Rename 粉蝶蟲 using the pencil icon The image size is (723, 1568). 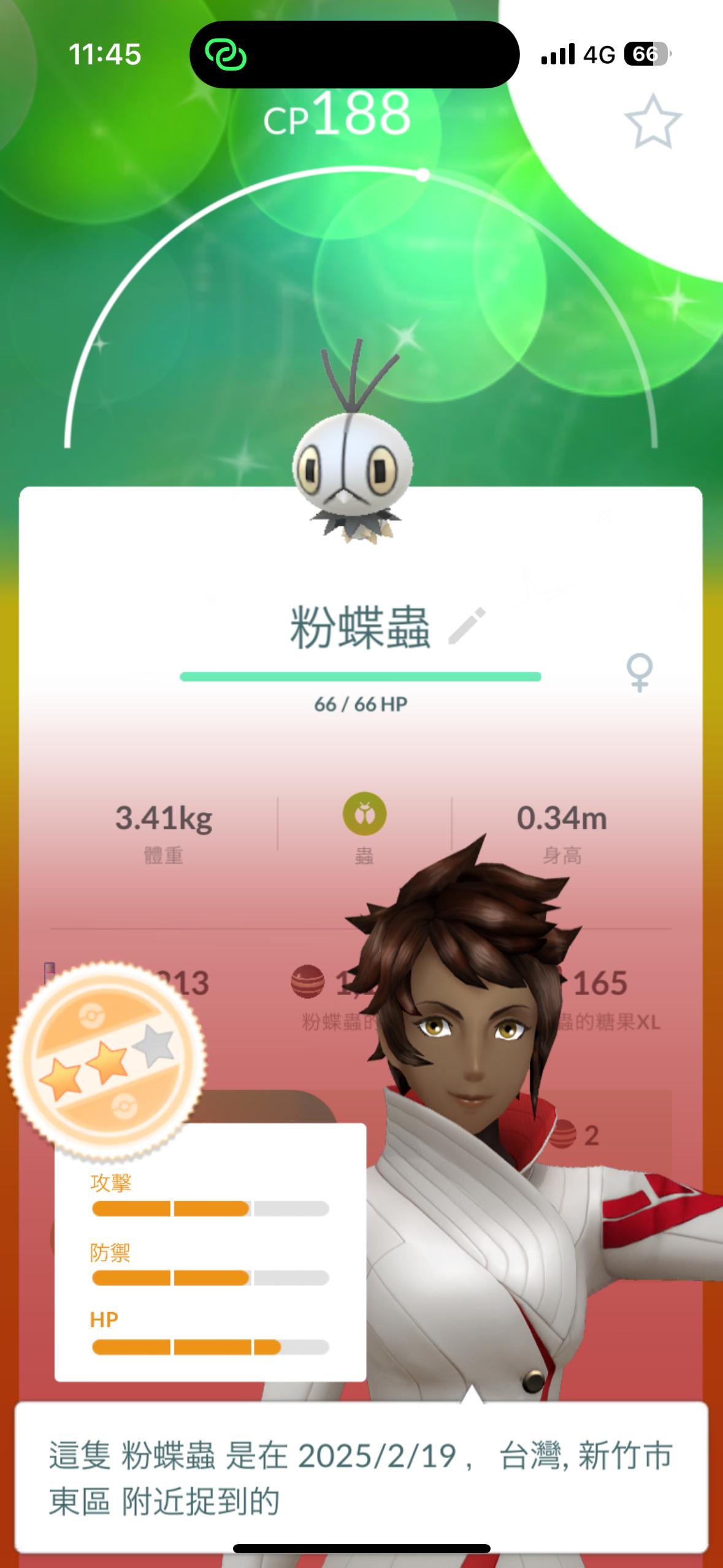point(467,626)
